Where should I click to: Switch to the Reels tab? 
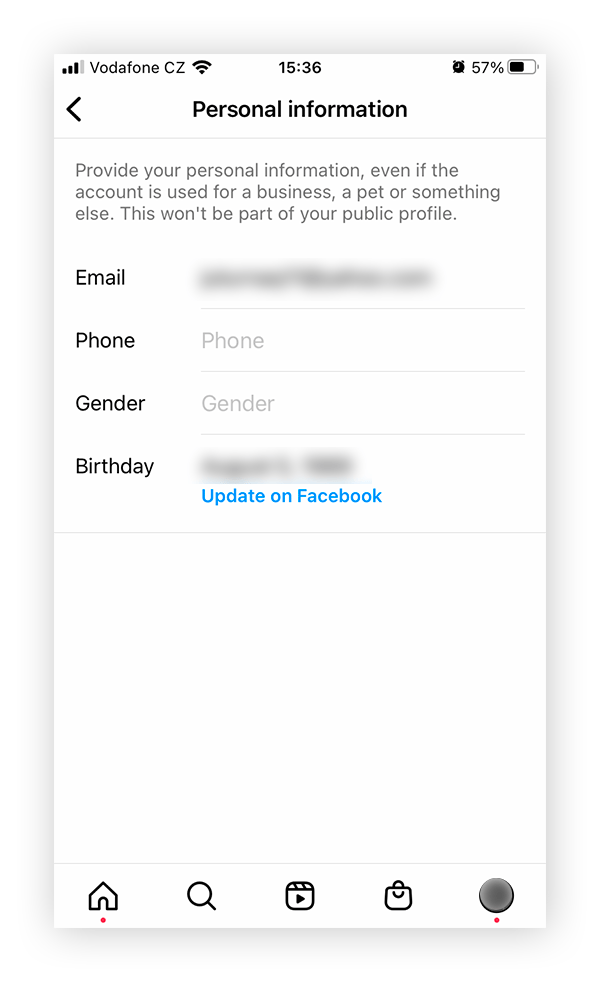click(x=299, y=895)
